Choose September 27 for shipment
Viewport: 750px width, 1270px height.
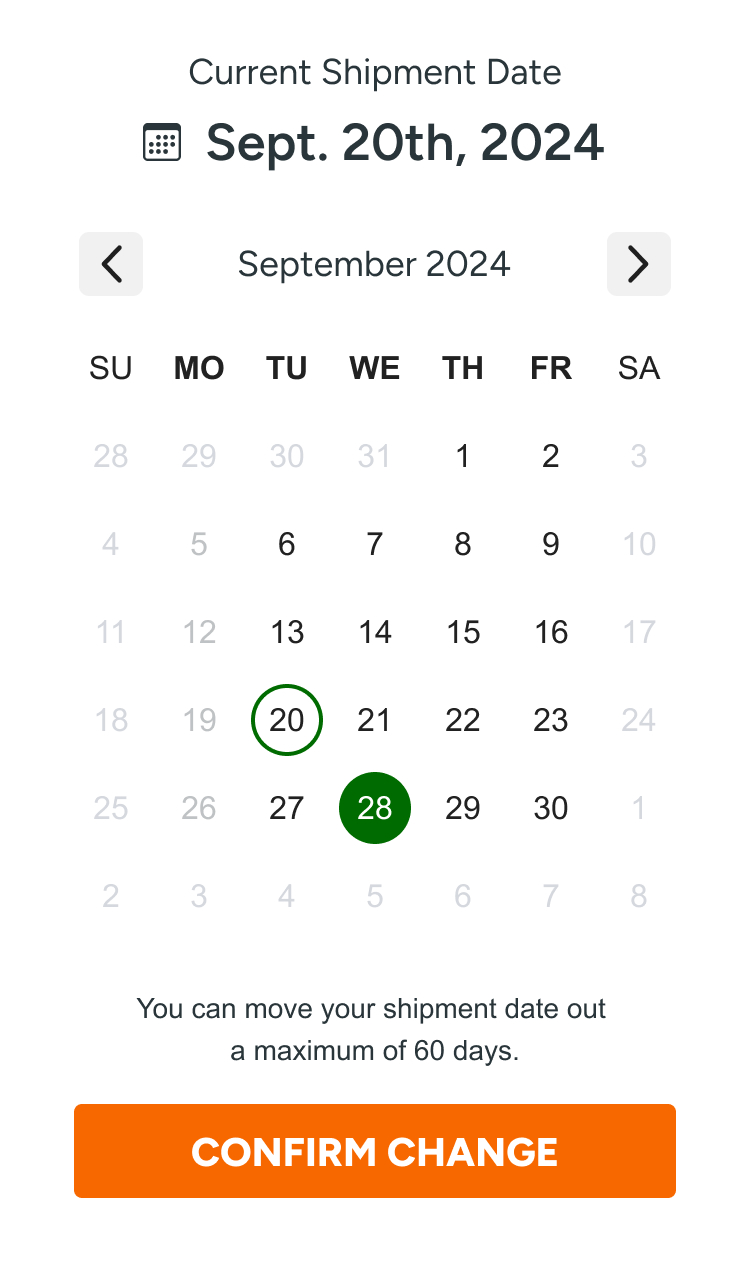287,808
